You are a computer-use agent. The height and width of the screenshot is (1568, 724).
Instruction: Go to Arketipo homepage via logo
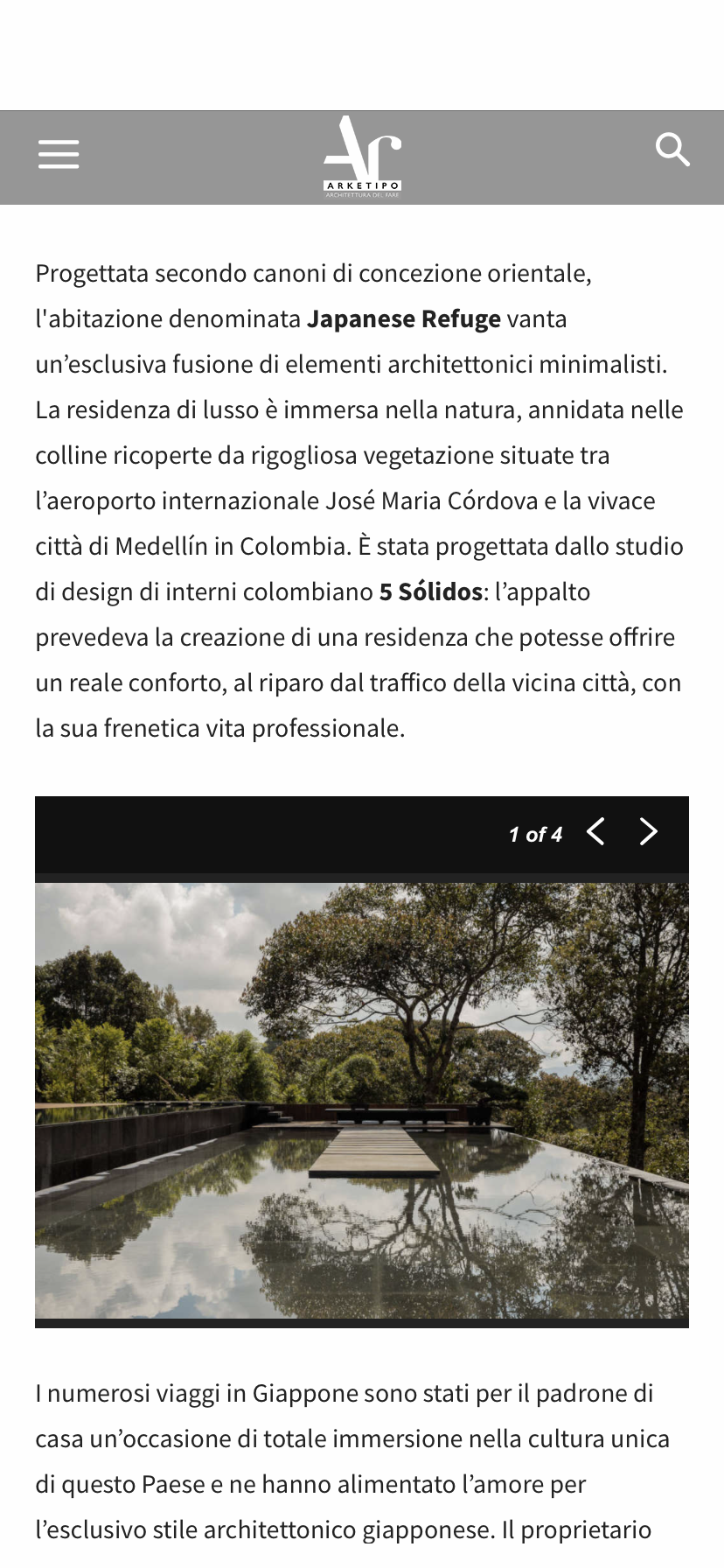click(362, 157)
